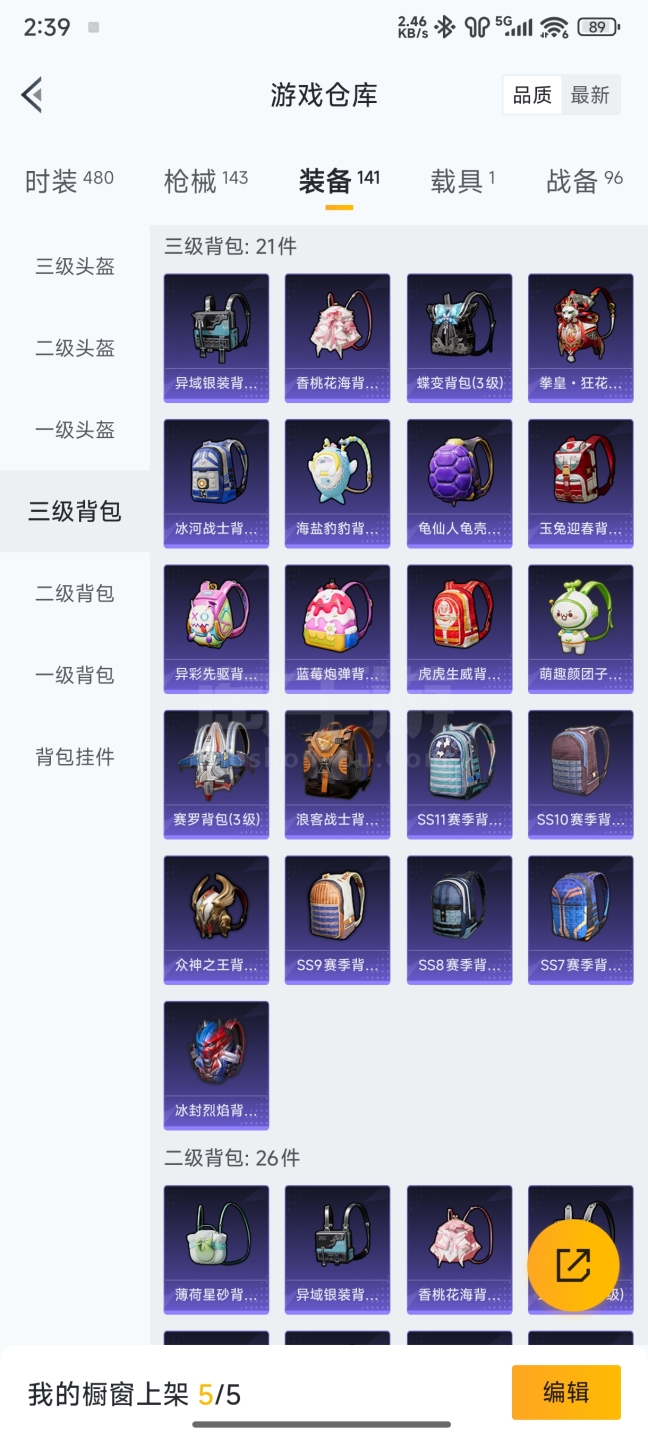Screen dimensions: 648x1440
Task: Switch to the 时装 tab
Action: [69, 181]
